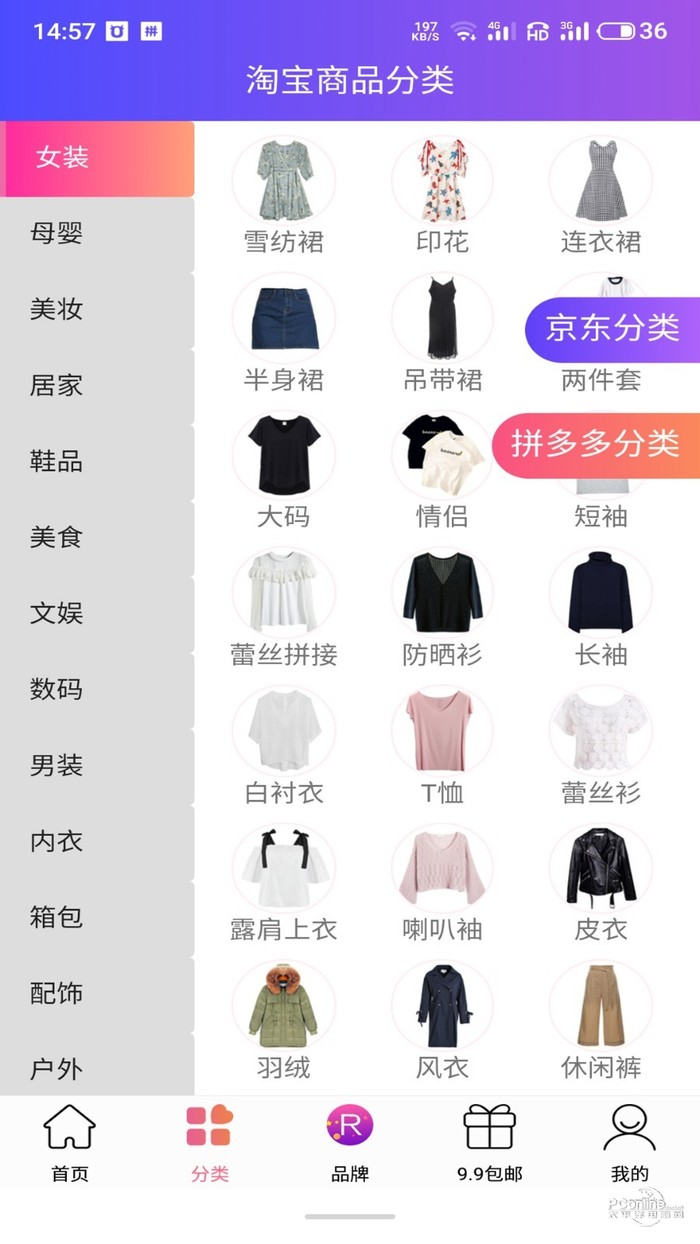Select the 美妆 category
Image resolution: width=700 pixels, height=1244 pixels.
(57, 310)
